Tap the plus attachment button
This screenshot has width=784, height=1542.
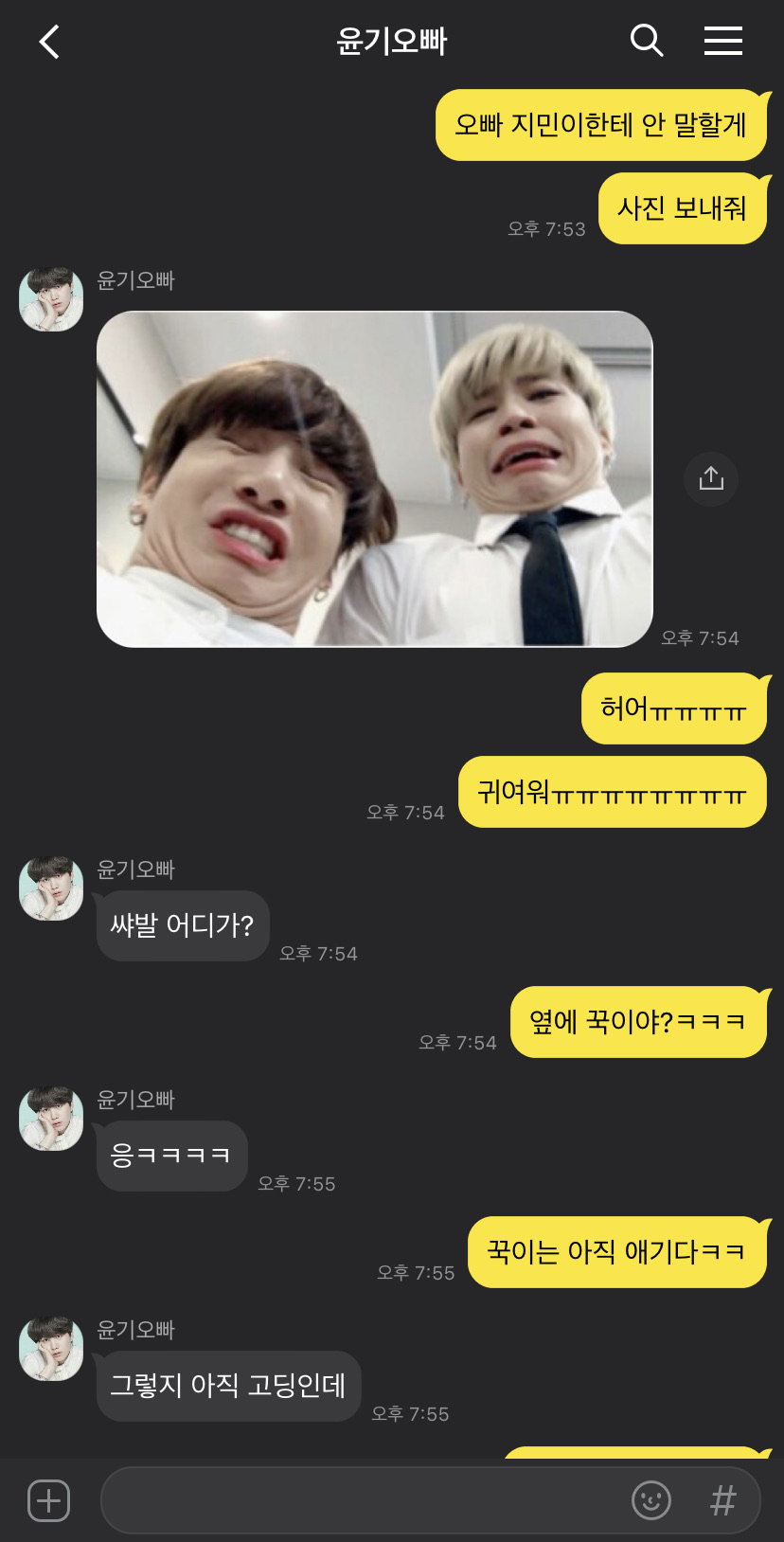click(49, 1500)
